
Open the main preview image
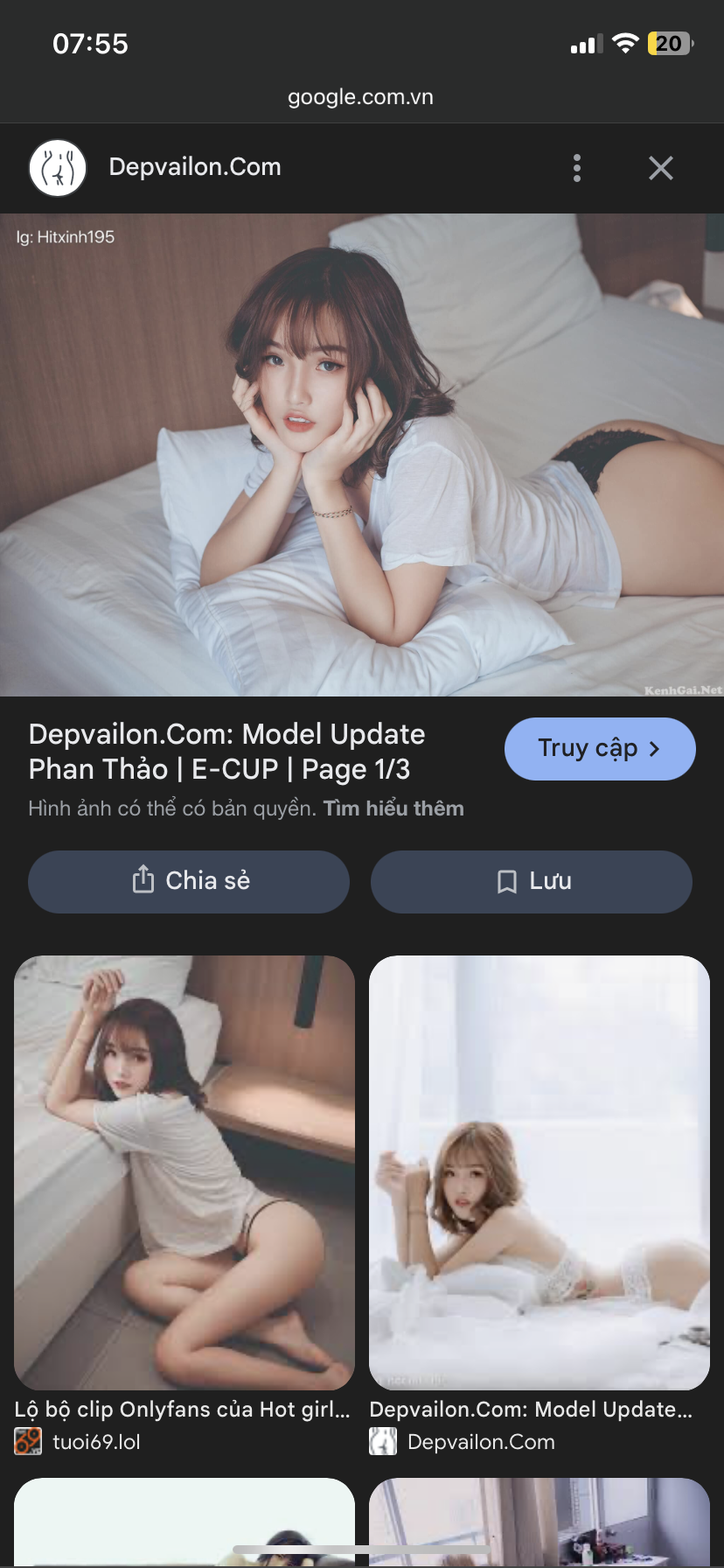[362, 455]
